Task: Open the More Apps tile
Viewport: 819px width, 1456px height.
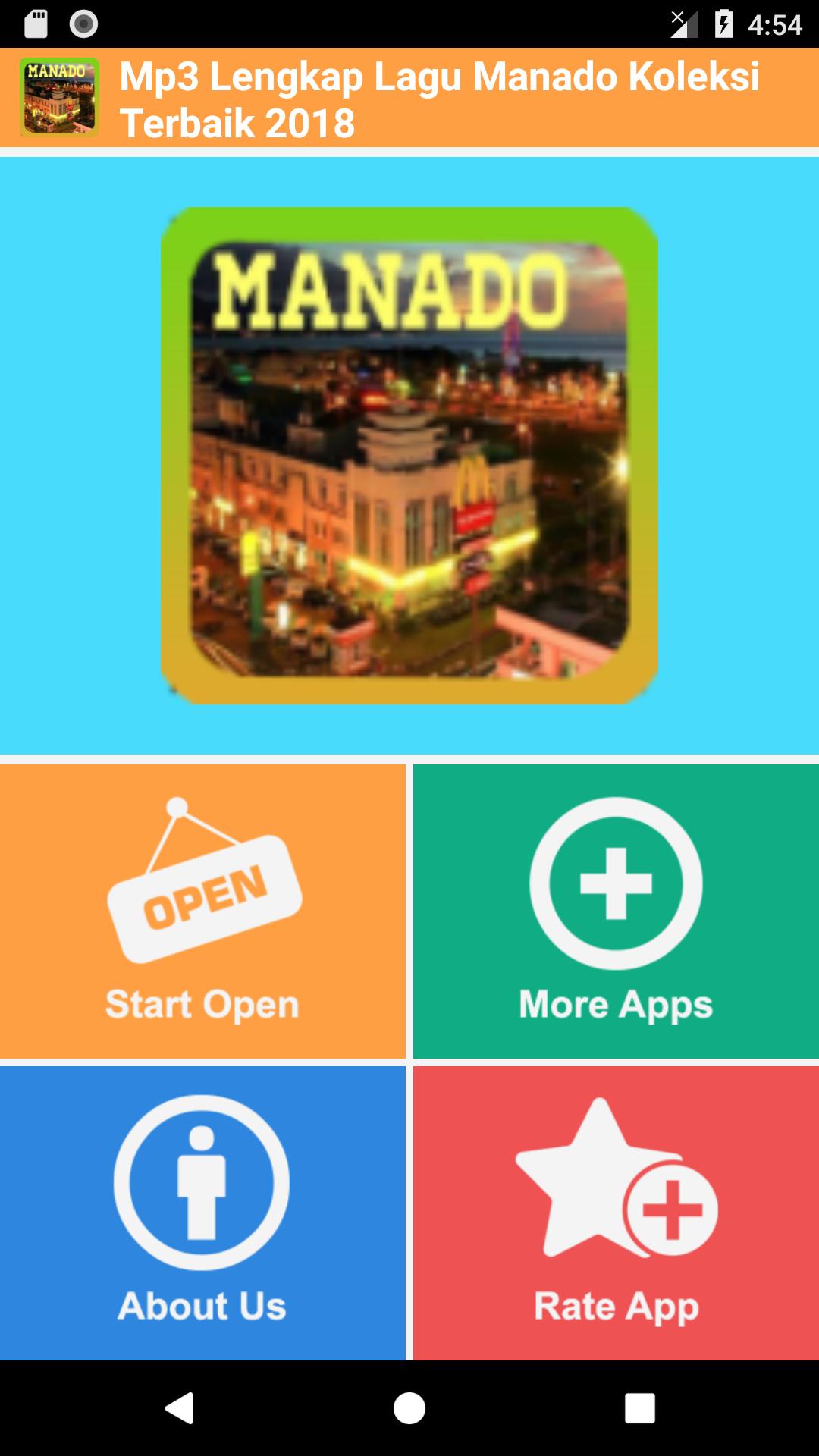Action: click(x=616, y=910)
